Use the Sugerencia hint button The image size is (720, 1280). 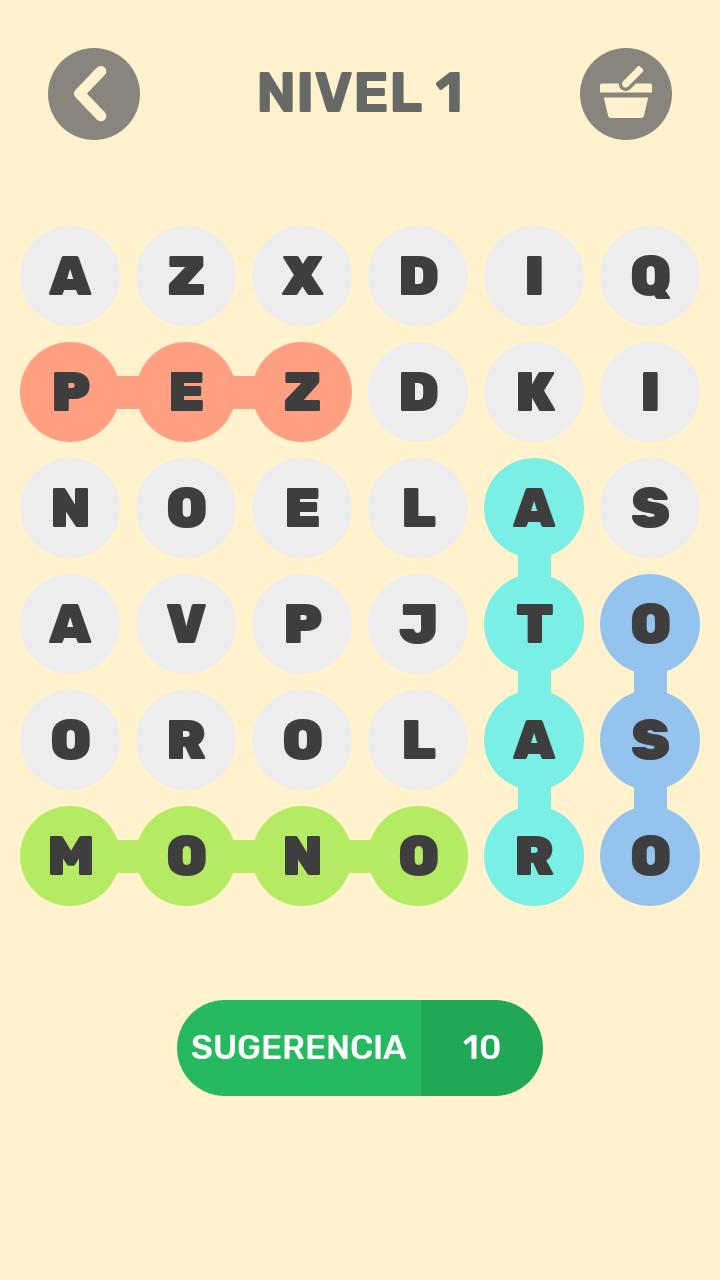point(359,1048)
